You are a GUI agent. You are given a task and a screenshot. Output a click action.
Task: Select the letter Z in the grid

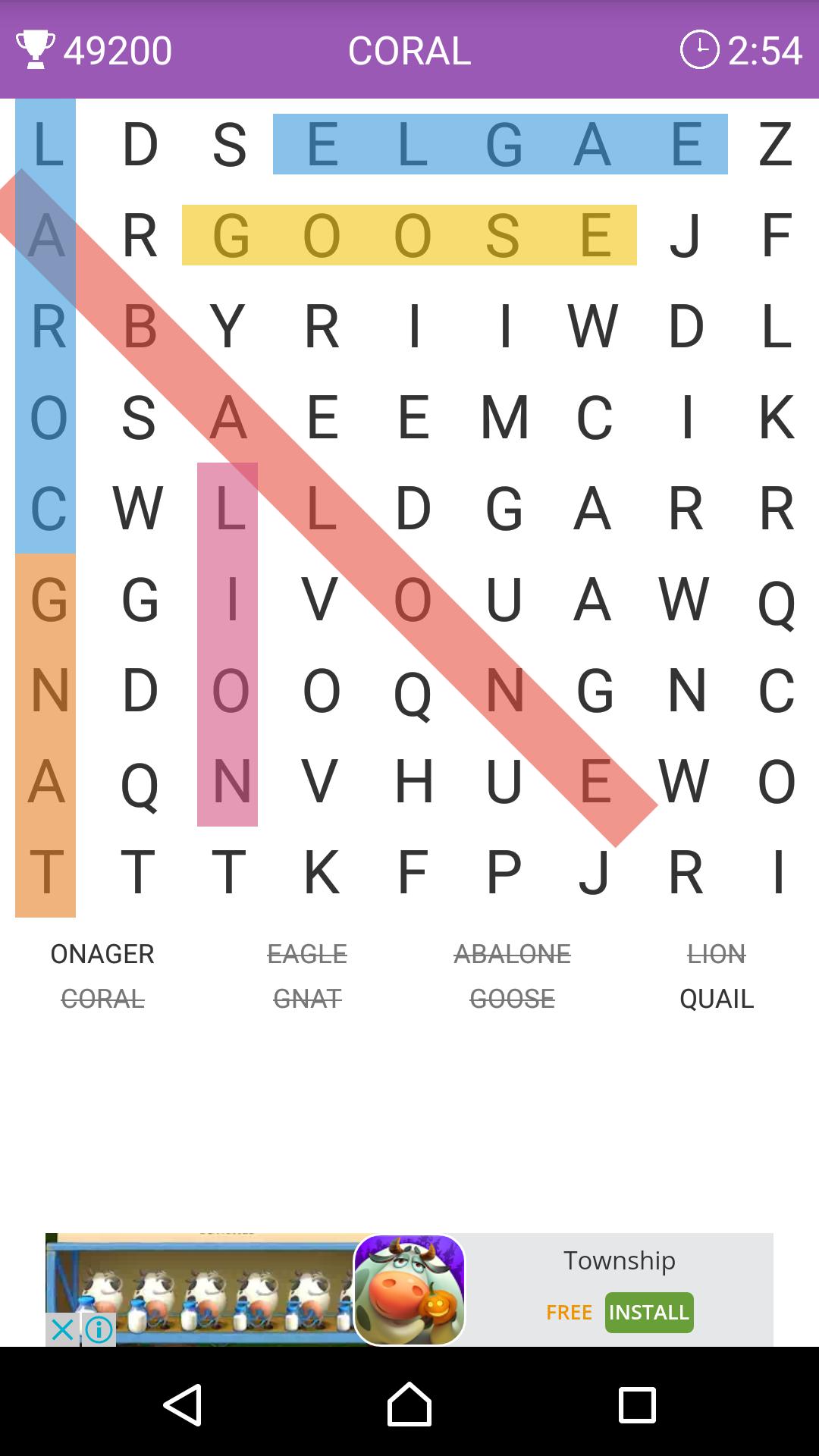(775, 144)
